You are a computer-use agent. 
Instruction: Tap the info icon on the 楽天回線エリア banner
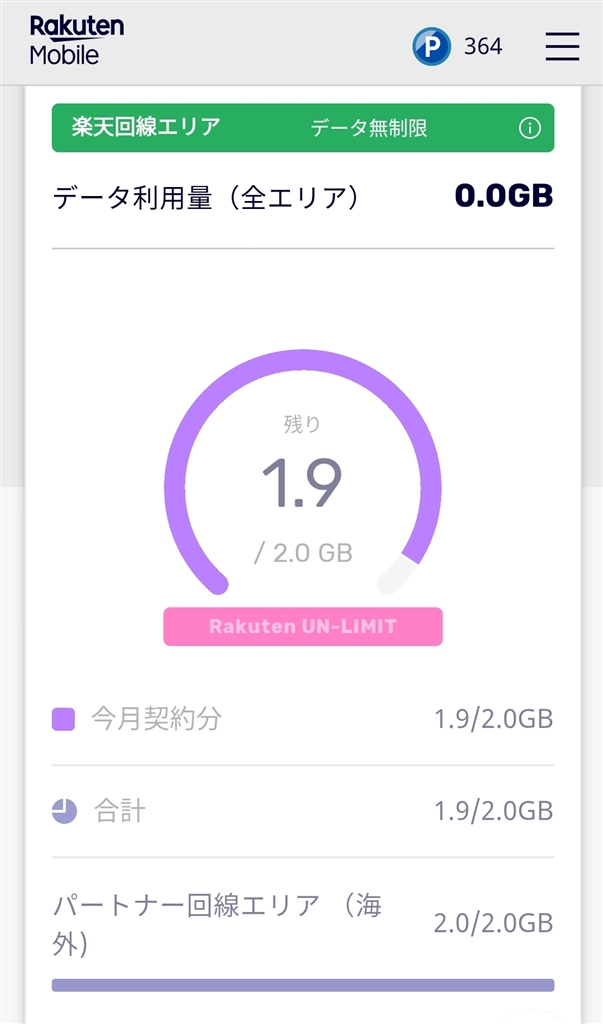530,128
